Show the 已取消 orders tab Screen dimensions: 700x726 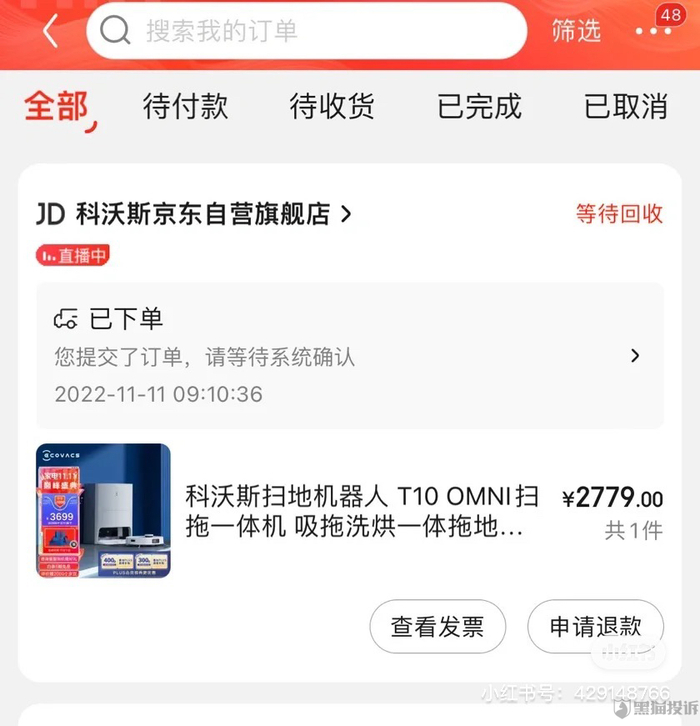pos(626,107)
